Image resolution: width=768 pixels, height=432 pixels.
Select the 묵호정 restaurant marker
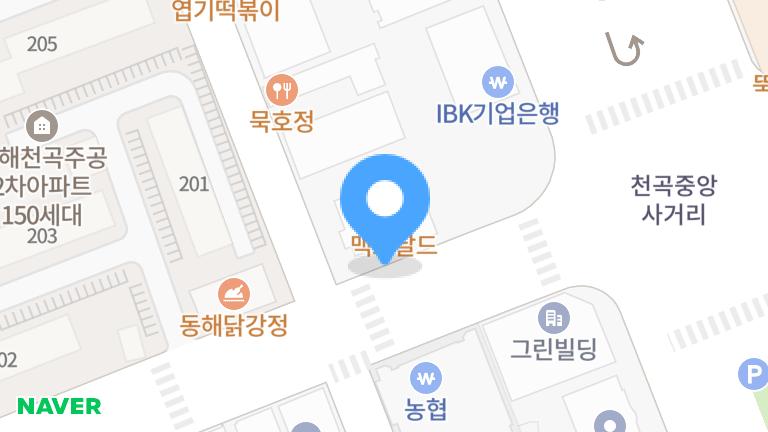pyautogui.click(x=282, y=89)
